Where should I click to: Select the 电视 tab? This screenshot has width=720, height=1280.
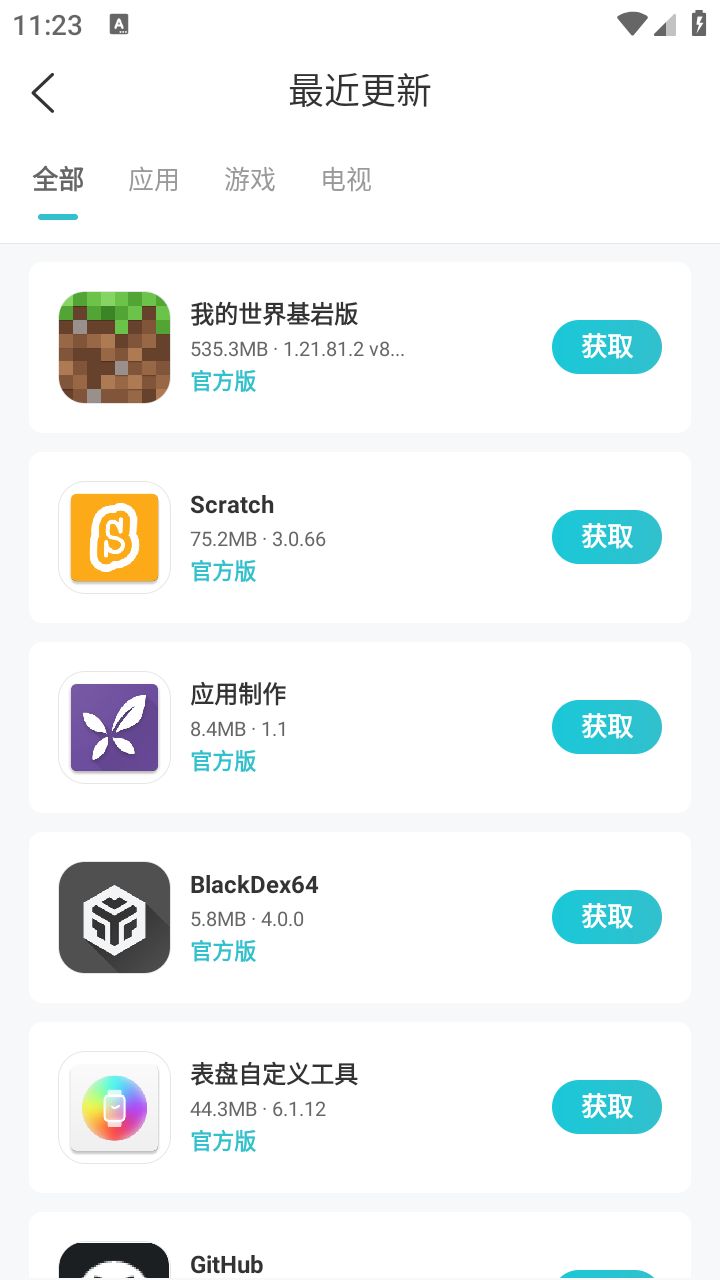pyautogui.click(x=345, y=180)
